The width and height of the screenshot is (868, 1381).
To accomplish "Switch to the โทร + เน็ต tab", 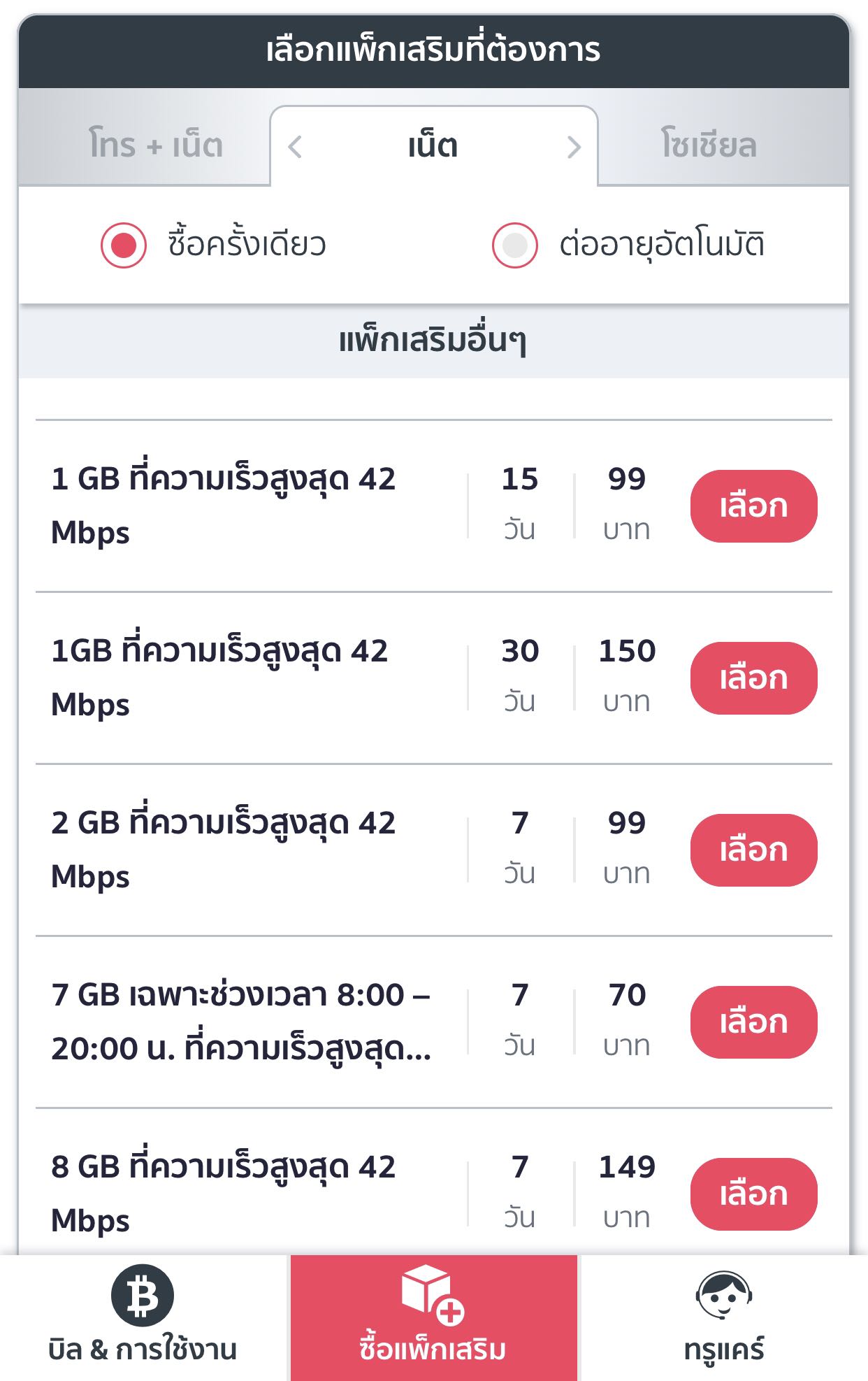I will 156,145.
